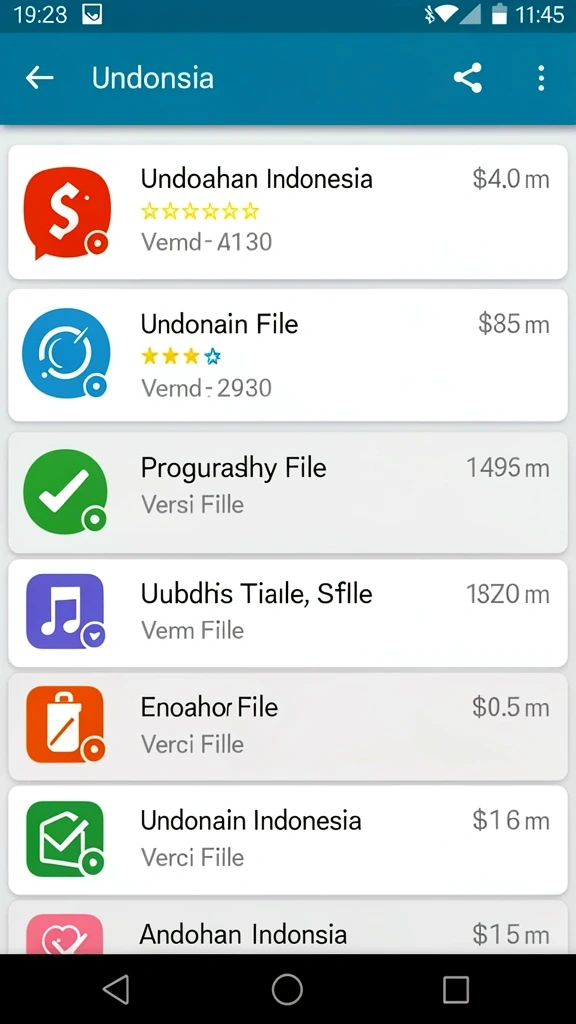Share this page
Screen dimensions: 576x1024
[468, 78]
